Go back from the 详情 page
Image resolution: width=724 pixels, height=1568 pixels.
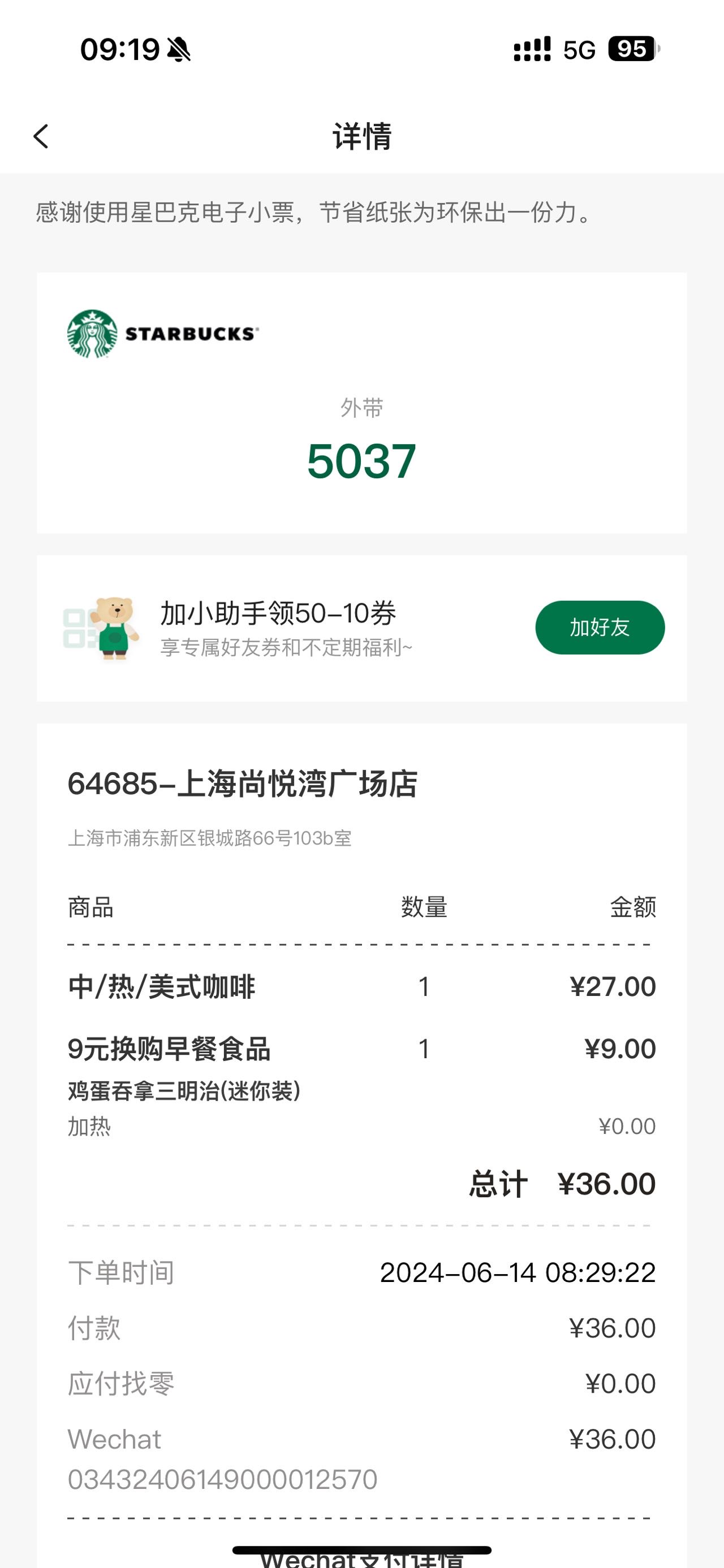[41, 136]
